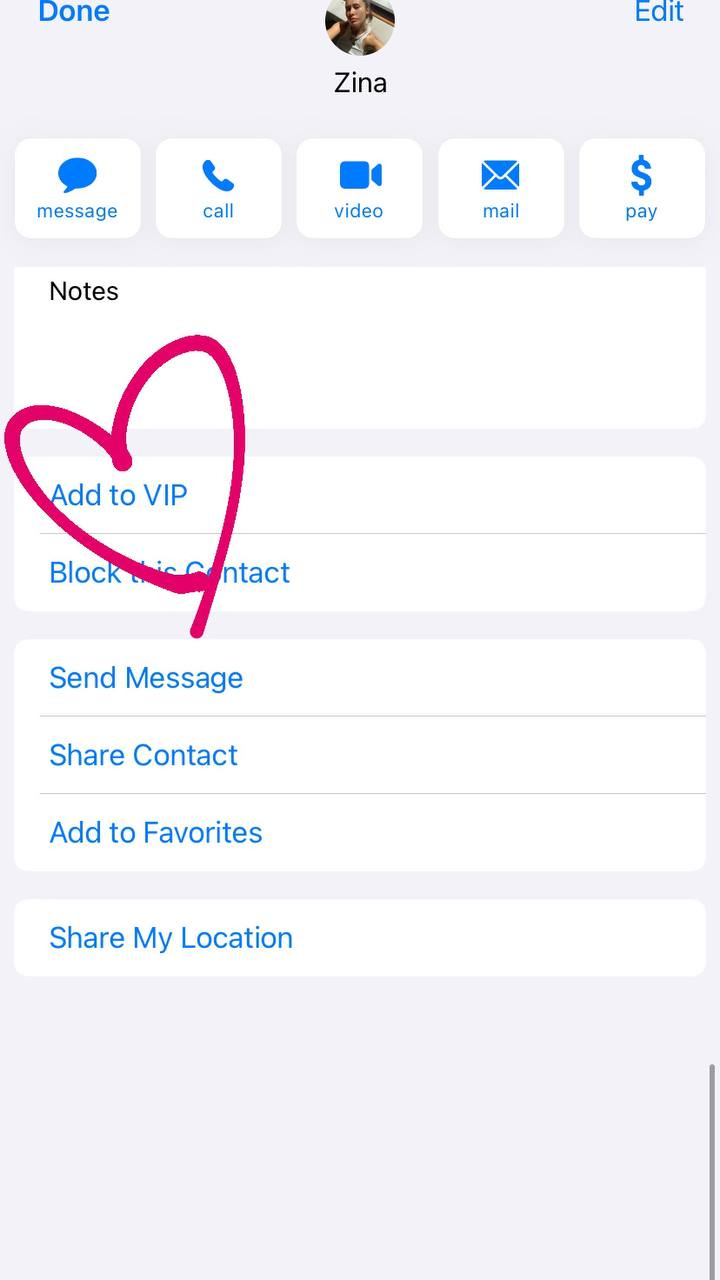Screen dimensions: 720x1280
Task: Edit Zina's contact details
Action: pos(659,12)
